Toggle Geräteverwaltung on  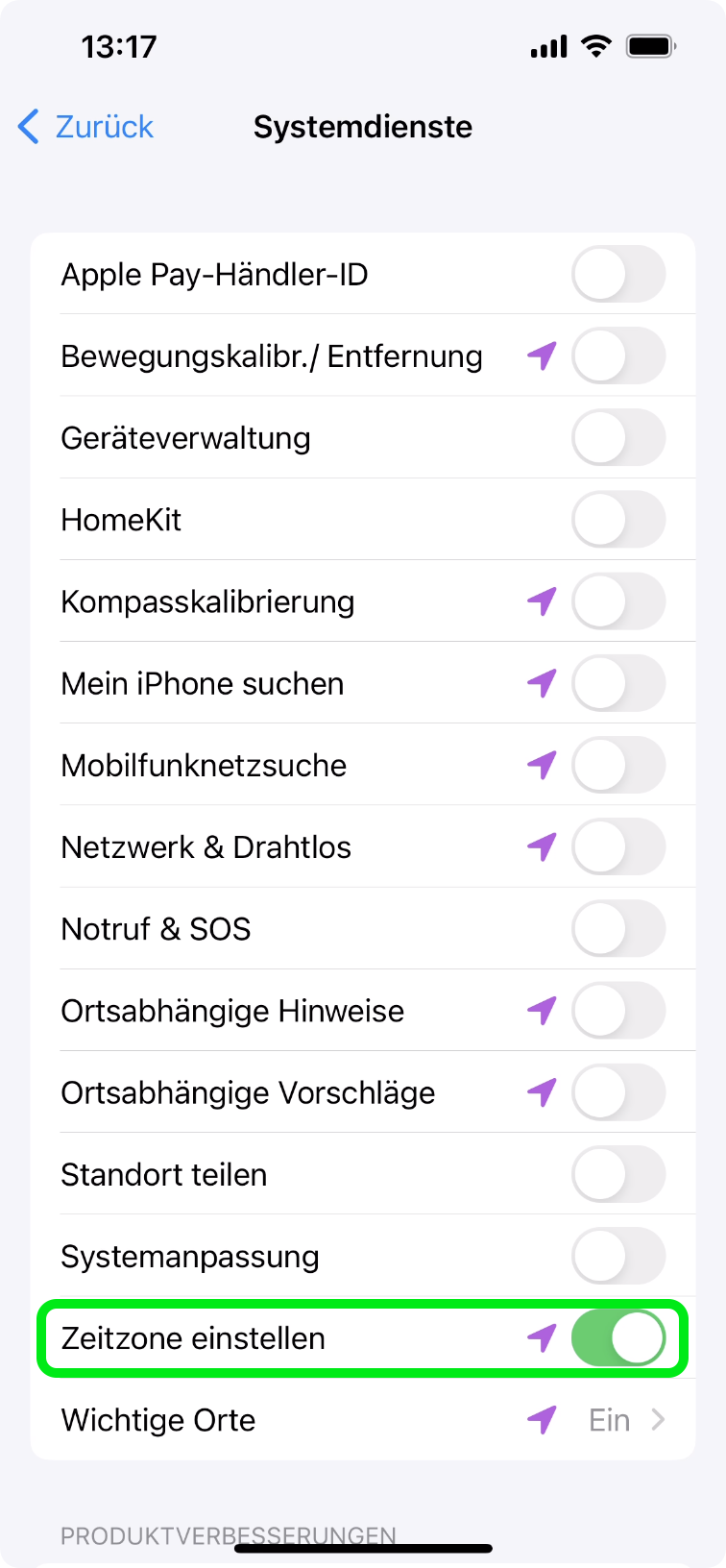[617, 438]
